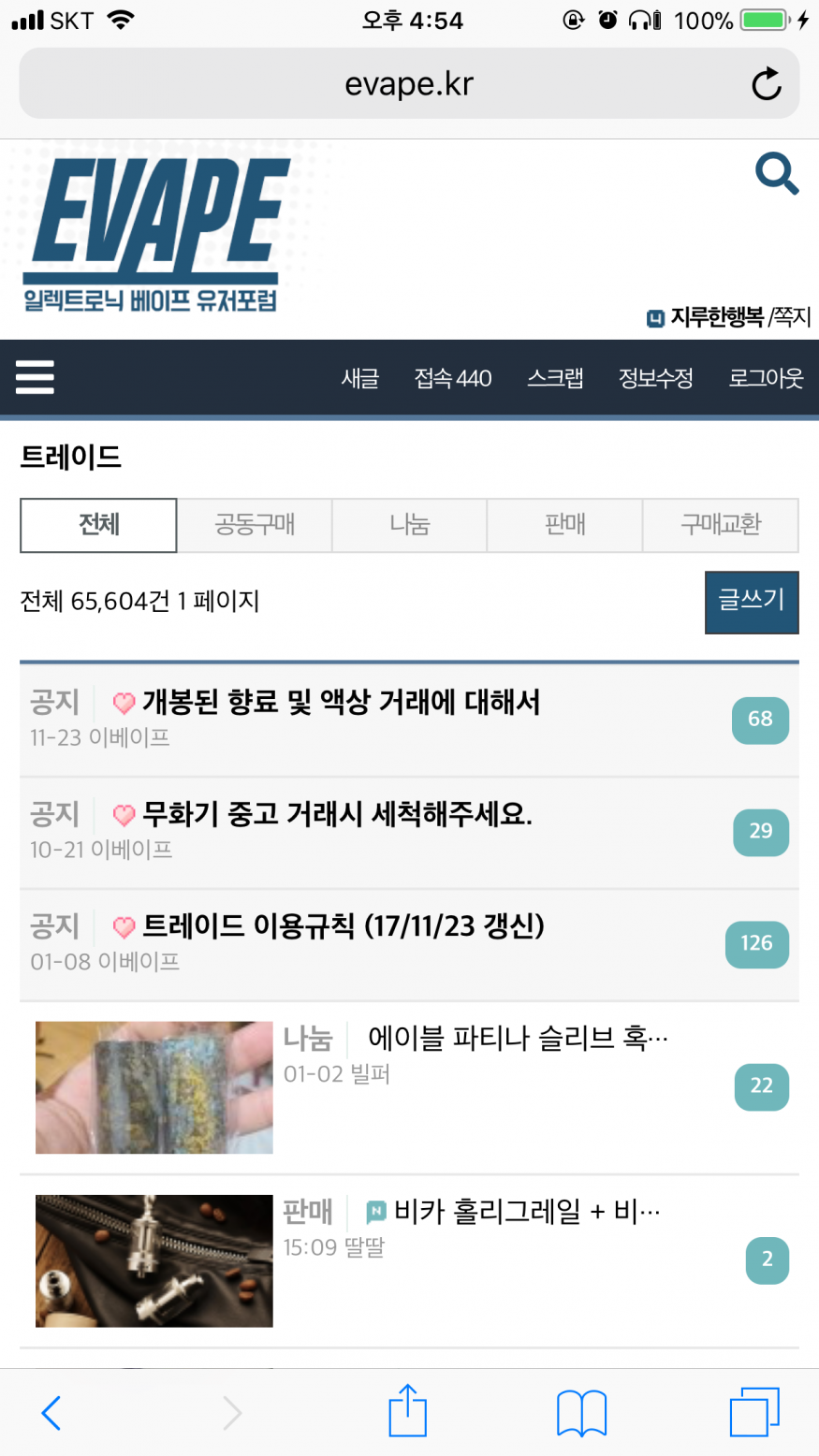Open notice 트레이드 이용규칙
Viewport: 819px width, 1456px height.
[x=343, y=926]
